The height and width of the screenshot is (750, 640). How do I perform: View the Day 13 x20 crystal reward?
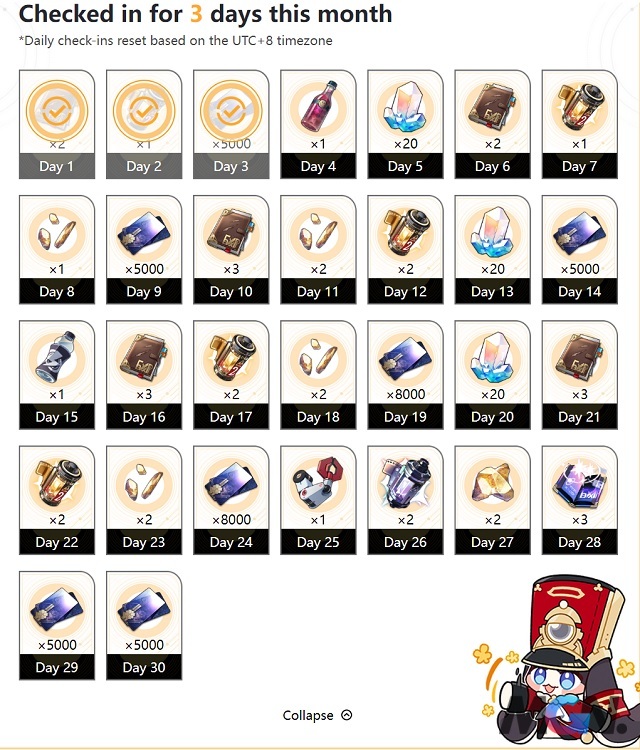492,248
